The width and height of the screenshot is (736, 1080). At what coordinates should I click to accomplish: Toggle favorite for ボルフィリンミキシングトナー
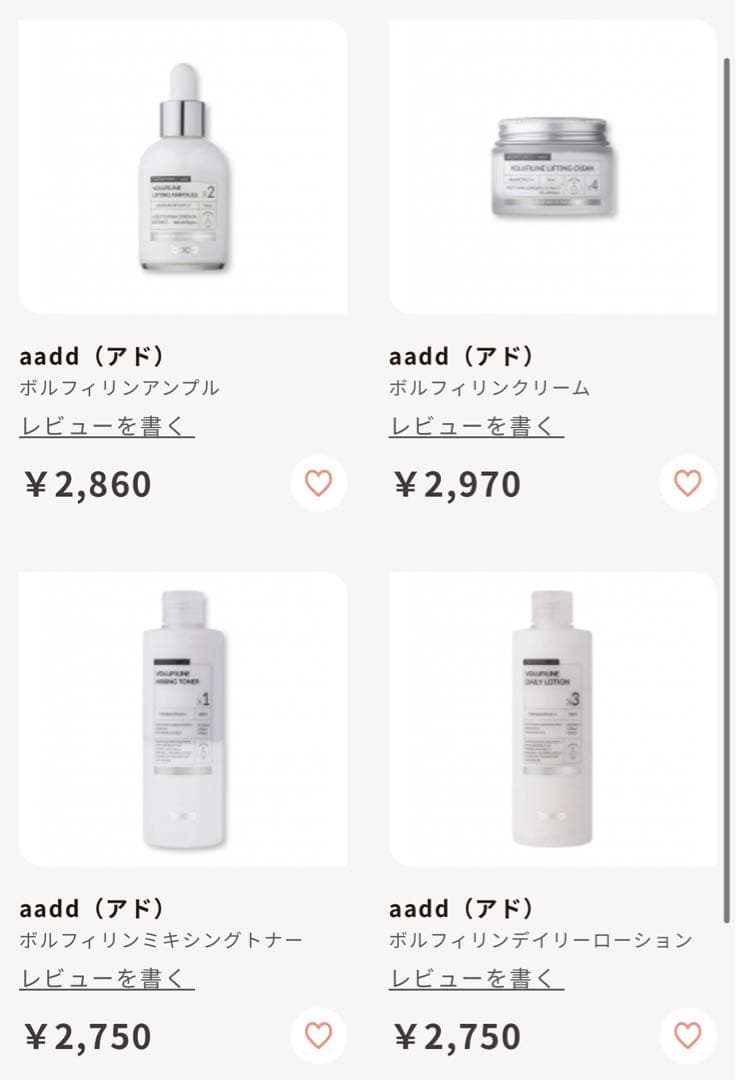(318, 1036)
